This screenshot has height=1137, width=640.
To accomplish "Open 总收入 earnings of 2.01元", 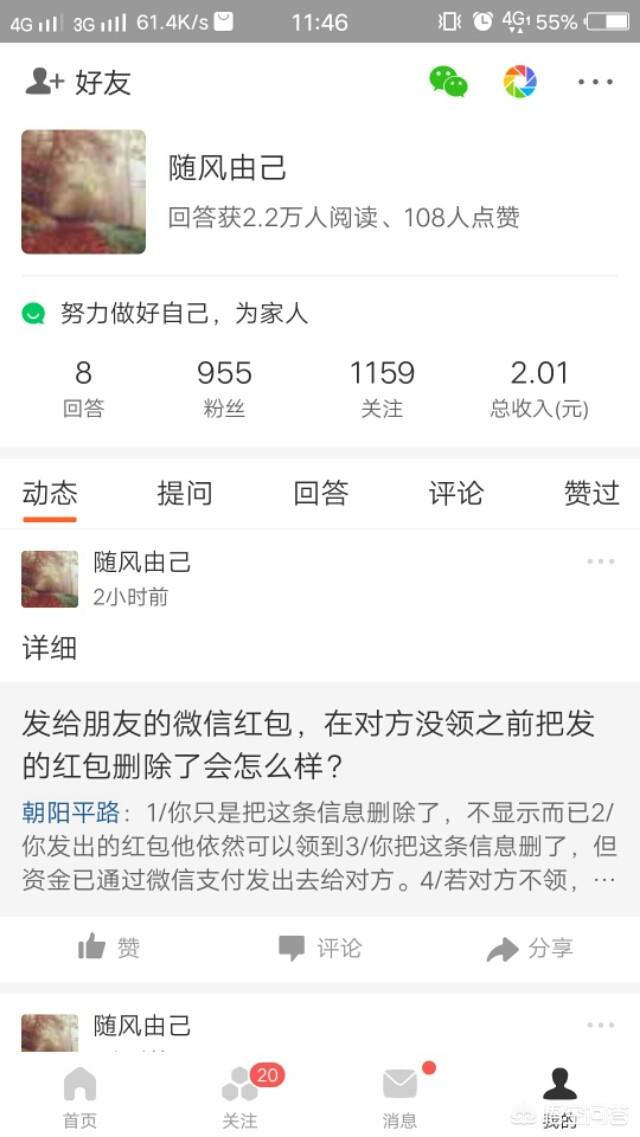I will [x=539, y=389].
